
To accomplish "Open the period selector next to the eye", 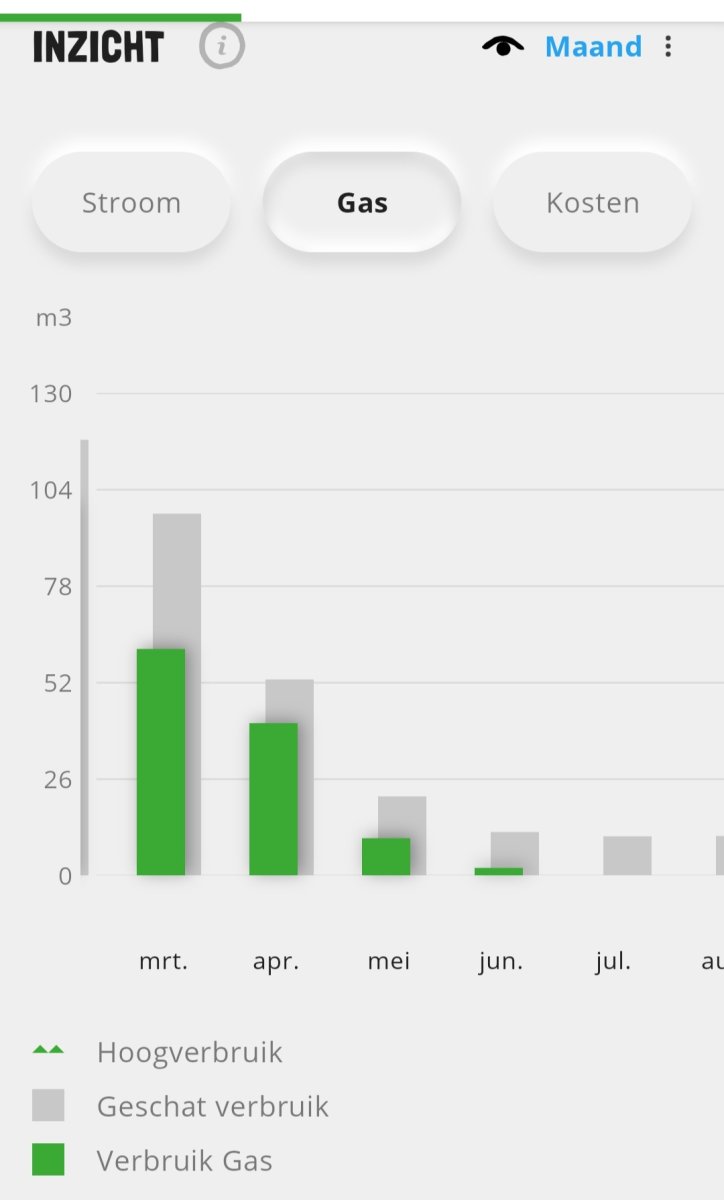I will [x=593, y=46].
